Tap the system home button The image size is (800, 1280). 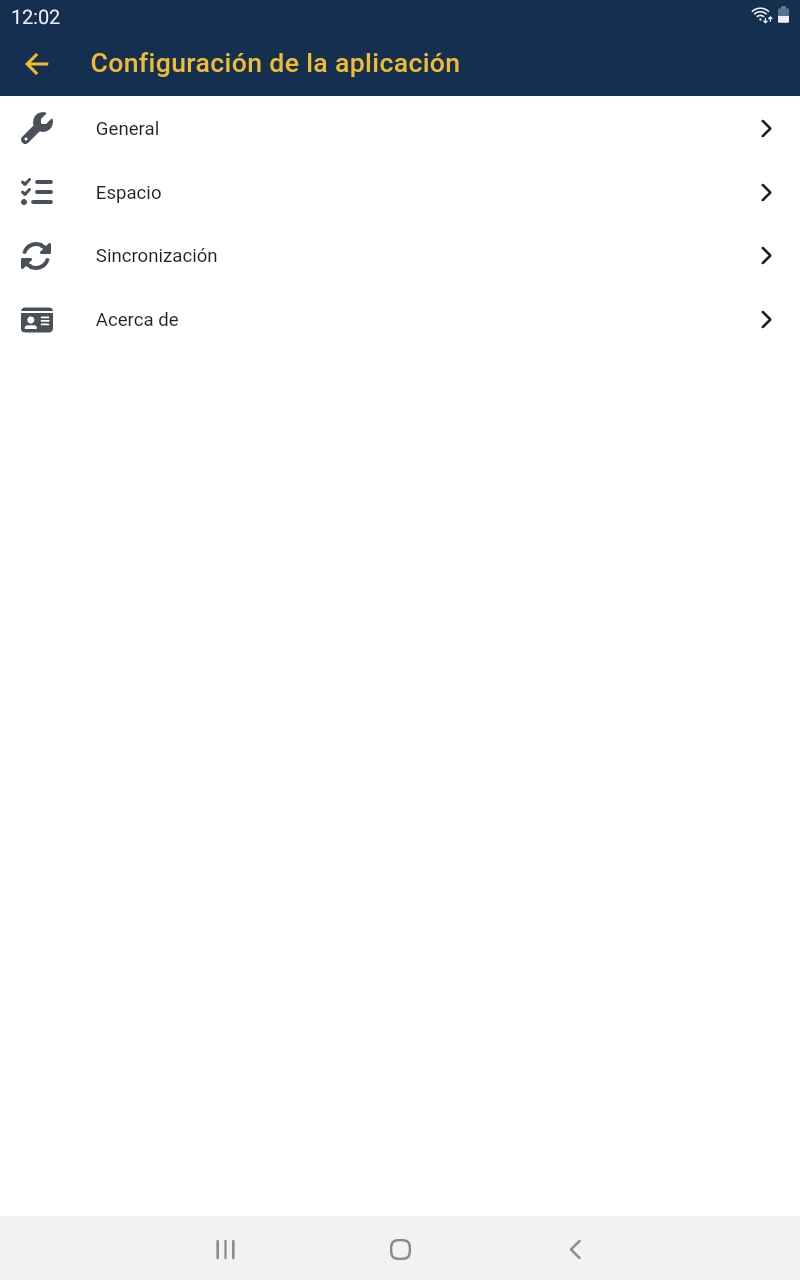400,1249
